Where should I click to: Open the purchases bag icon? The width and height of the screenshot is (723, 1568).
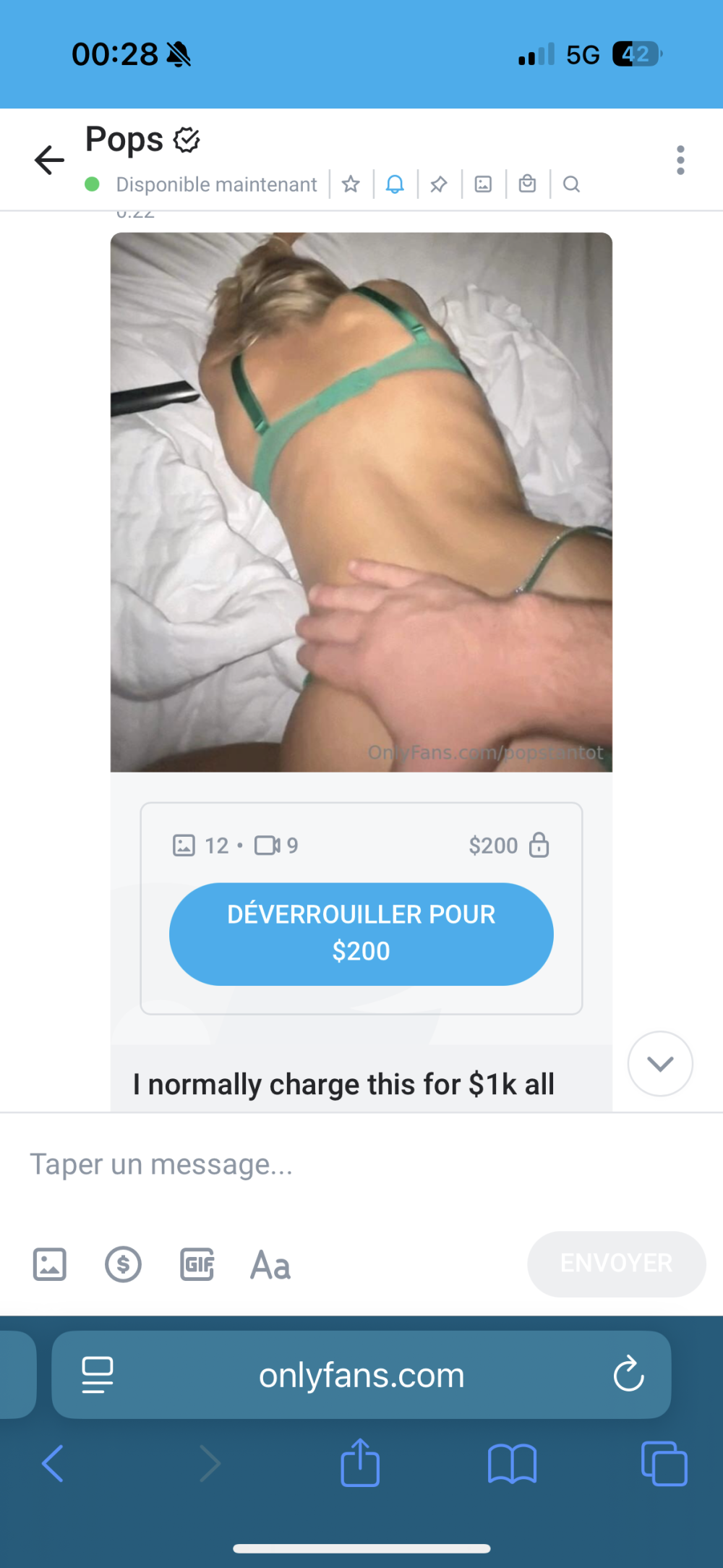pyautogui.click(x=528, y=184)
